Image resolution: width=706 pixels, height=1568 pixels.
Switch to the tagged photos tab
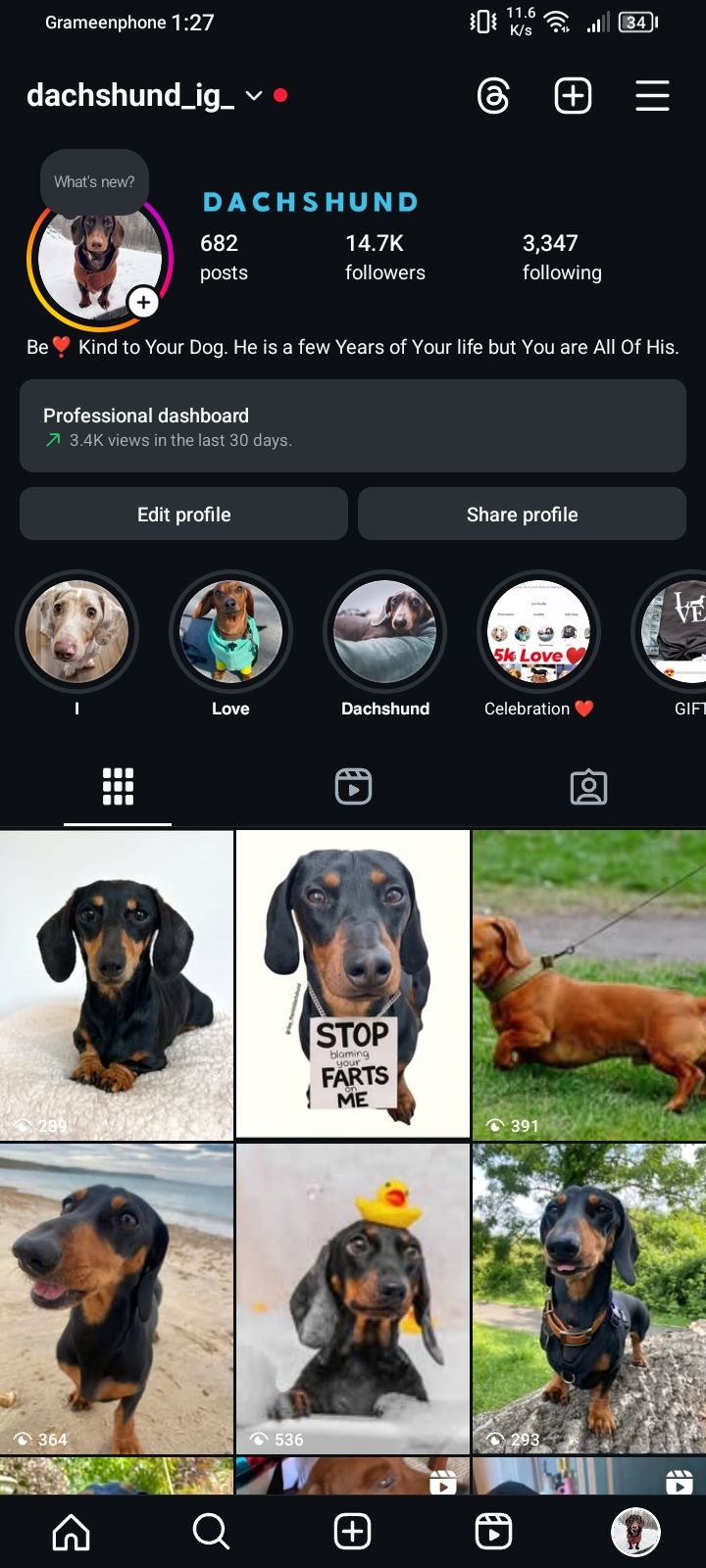tap(588, 787)
